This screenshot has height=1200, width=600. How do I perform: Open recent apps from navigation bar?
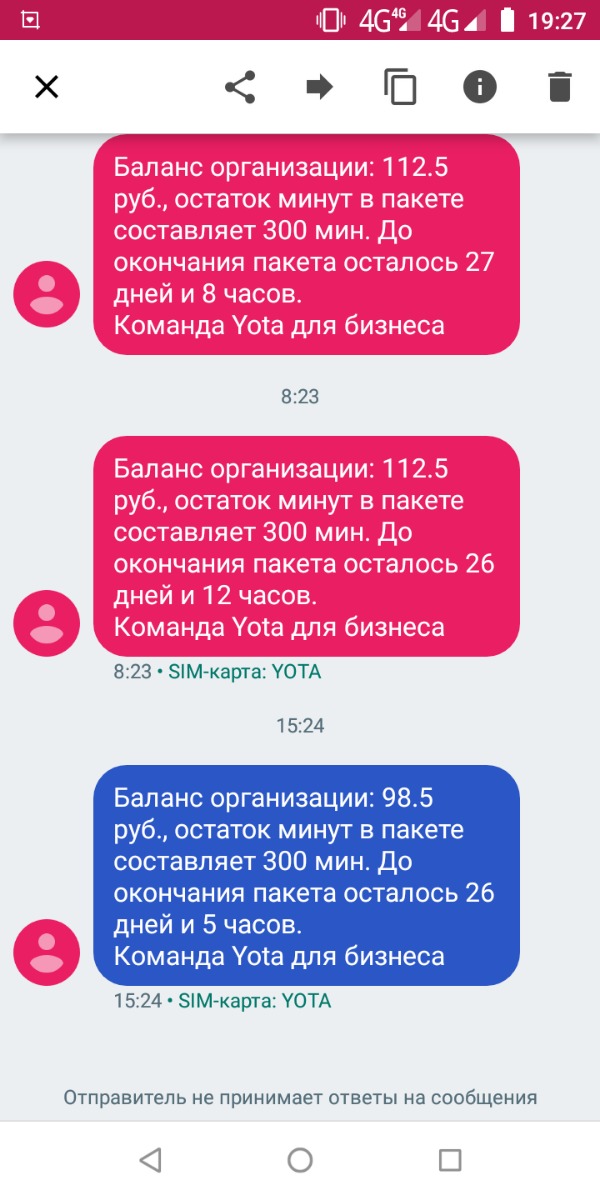[450, 1160]
